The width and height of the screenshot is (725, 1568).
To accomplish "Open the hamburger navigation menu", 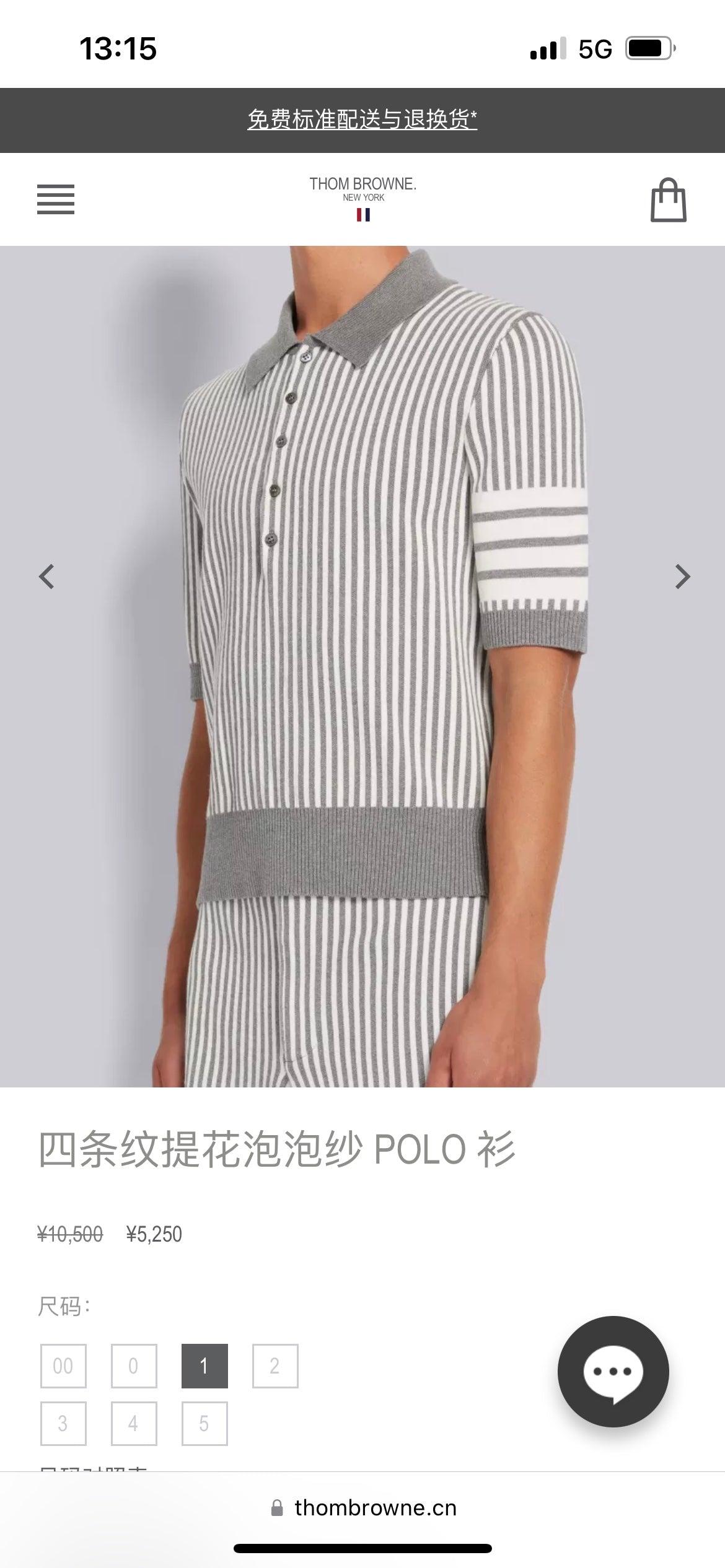I will 56,199.
